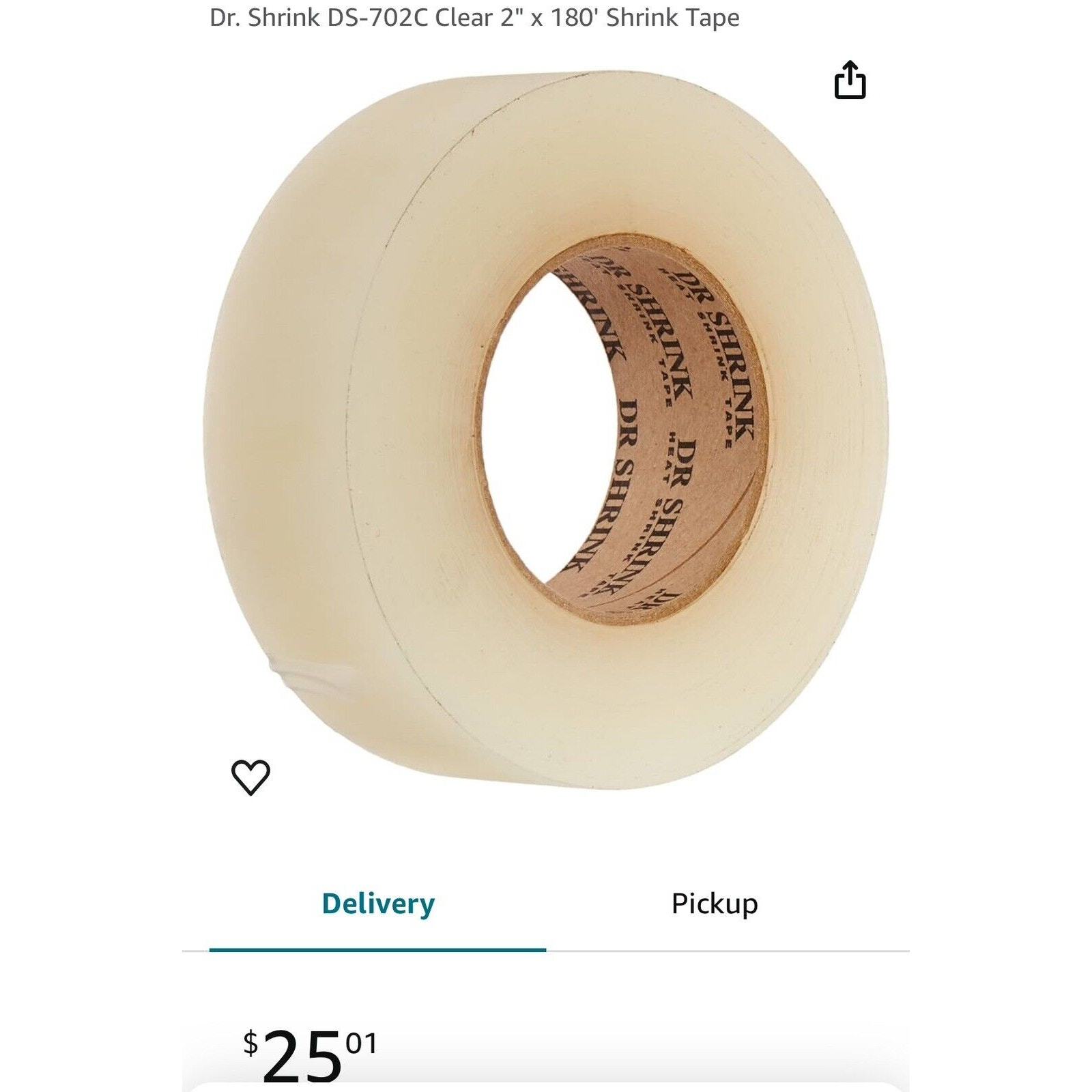Switch to the Pickup tab

click(714, 904)
